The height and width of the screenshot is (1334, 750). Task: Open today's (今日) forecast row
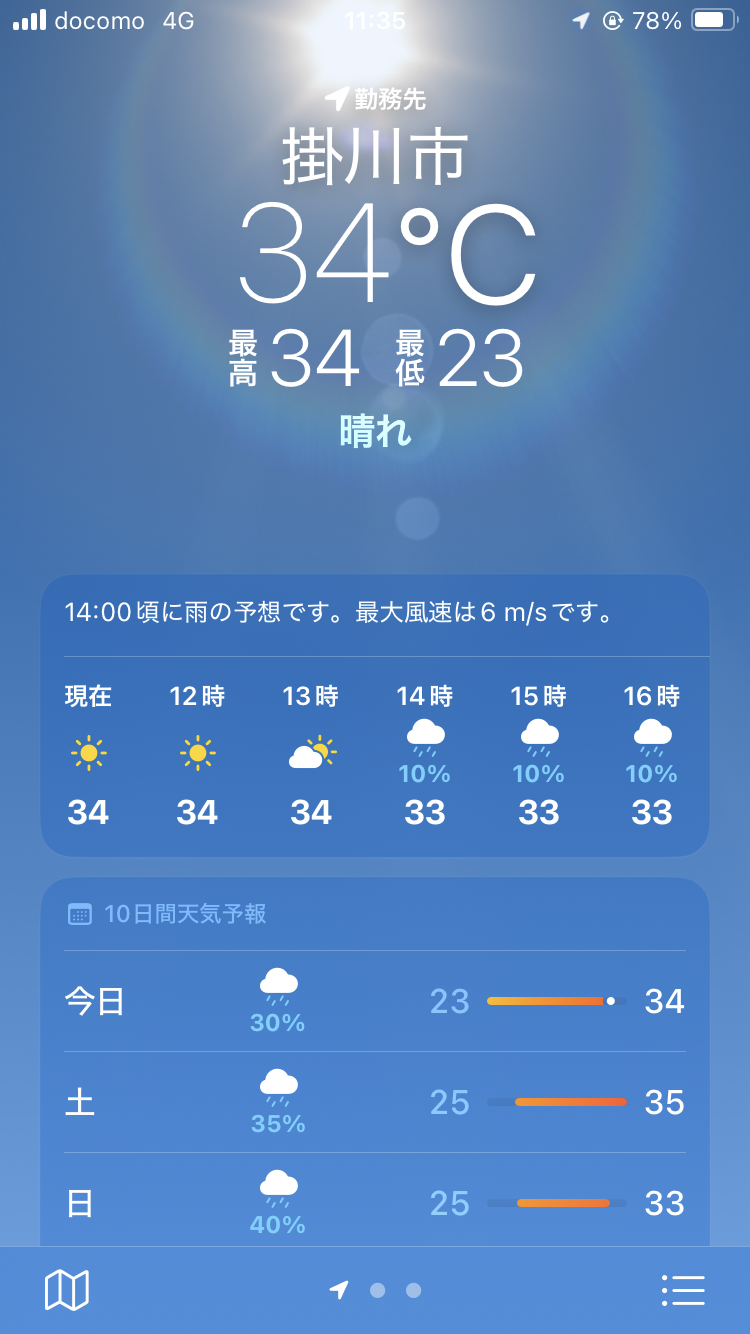coord(375,1001)
